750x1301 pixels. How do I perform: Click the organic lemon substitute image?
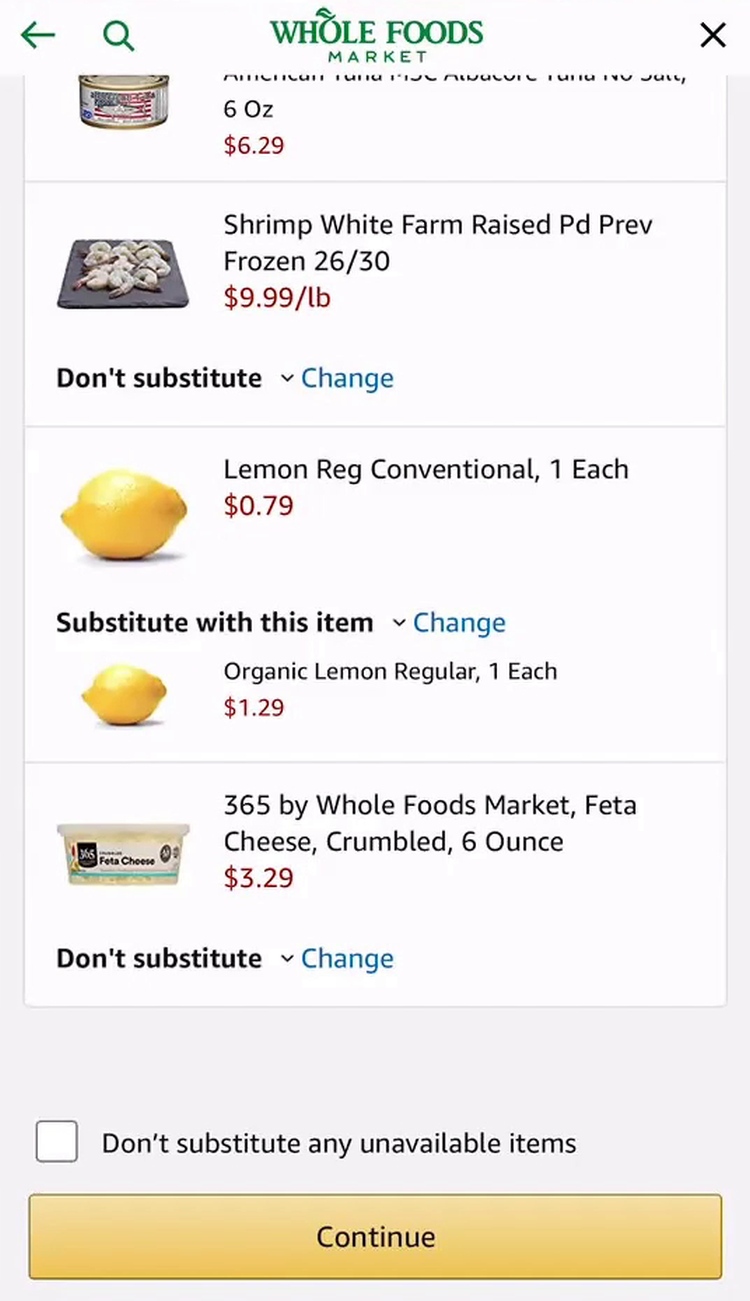tap(122, 693)
